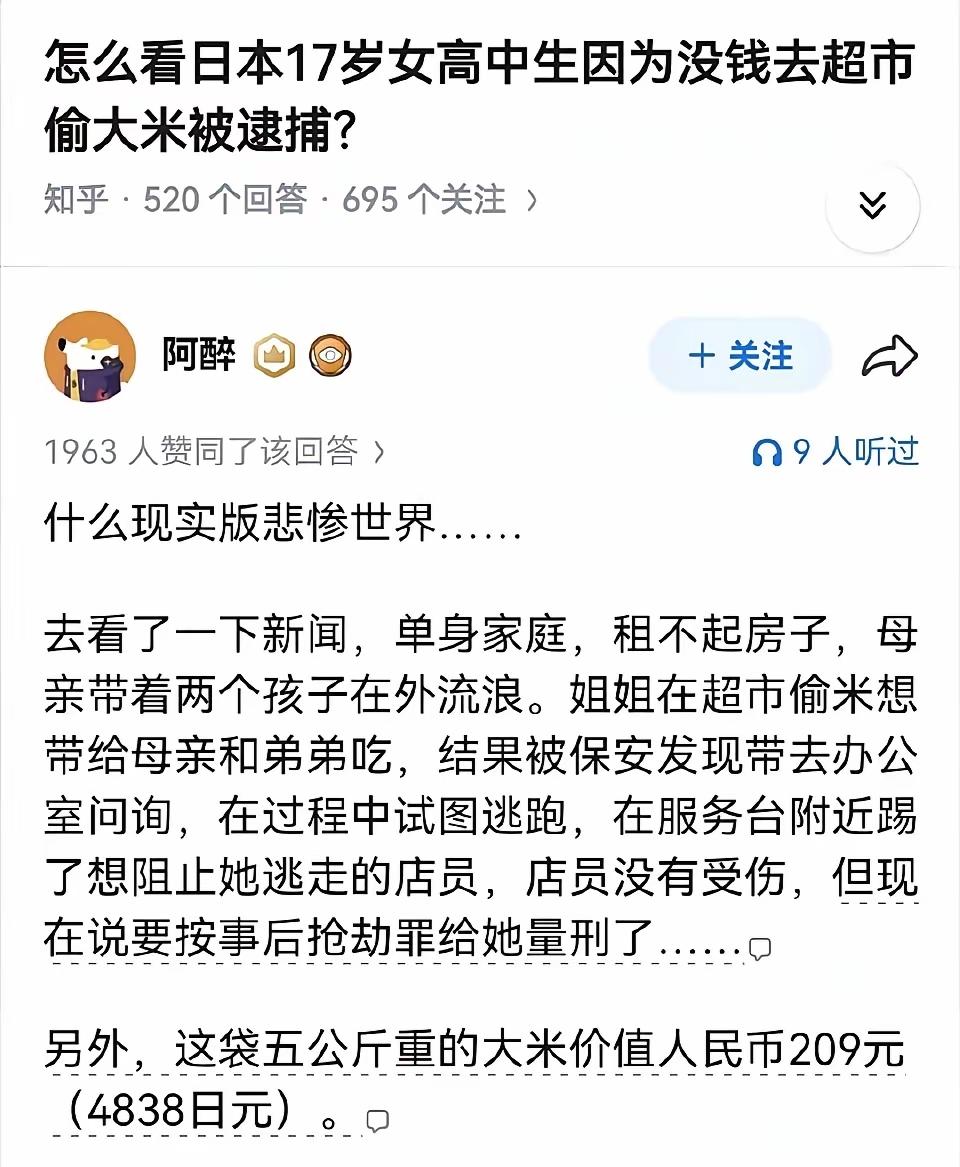Expand upvoter list via chevron after 1963 人赞同
This screenshot has width=960, height=1167.
coord(379,452)
